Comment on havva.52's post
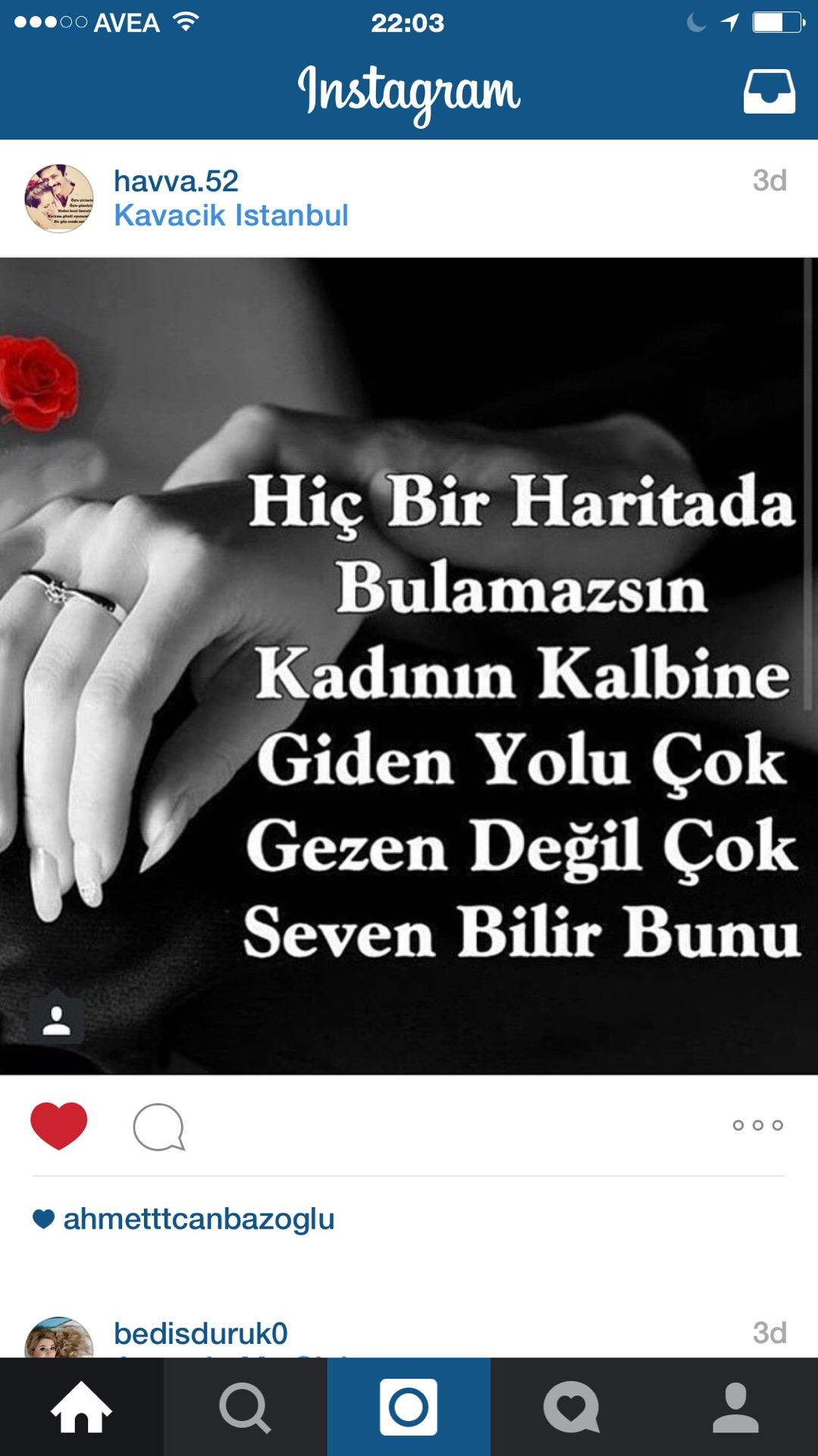 pos(158,1127)
